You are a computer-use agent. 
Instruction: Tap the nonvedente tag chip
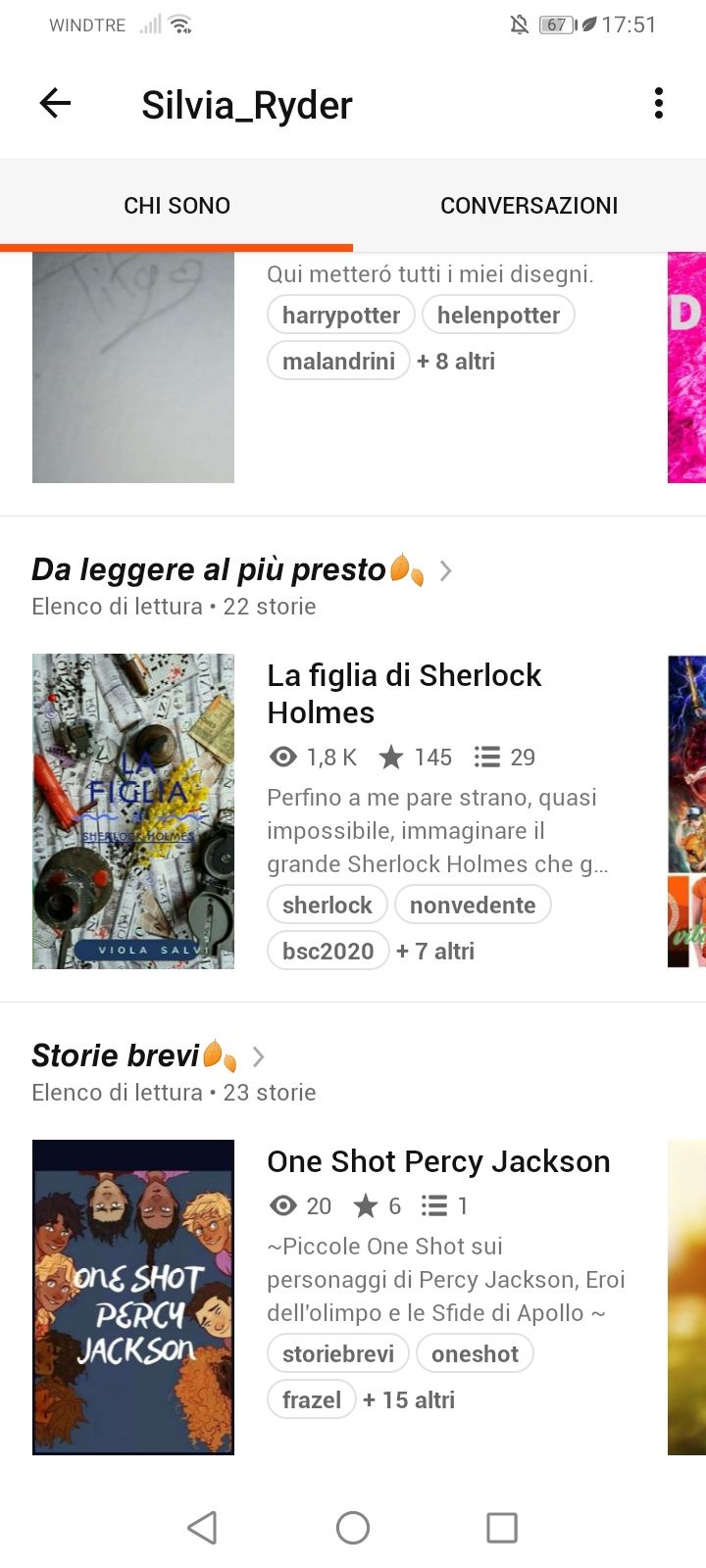(x=472, y=906)
